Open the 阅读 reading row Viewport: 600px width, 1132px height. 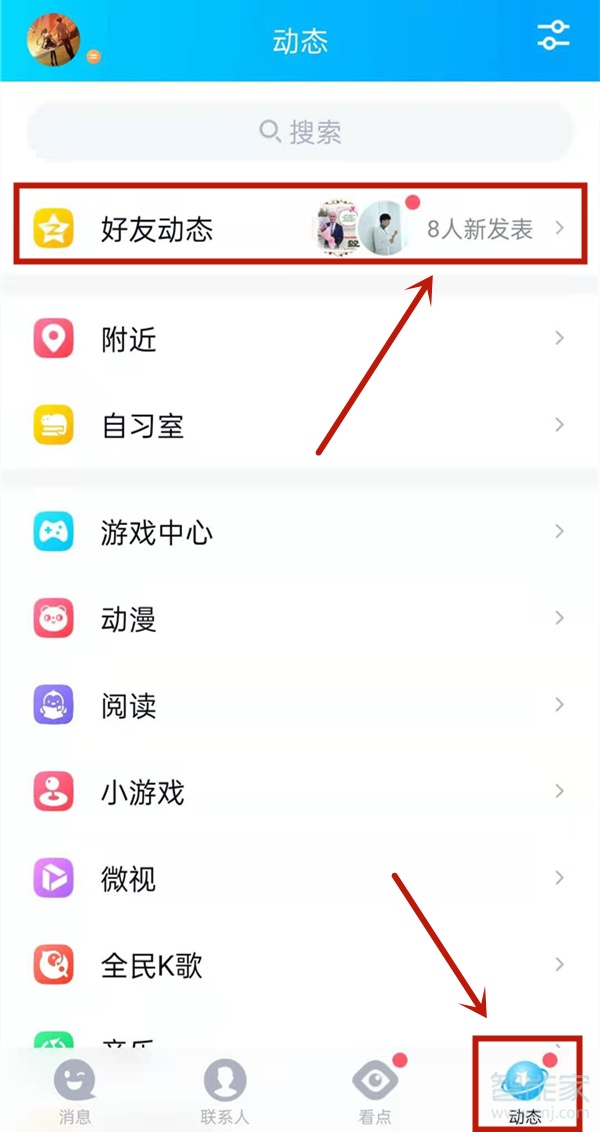300,706
